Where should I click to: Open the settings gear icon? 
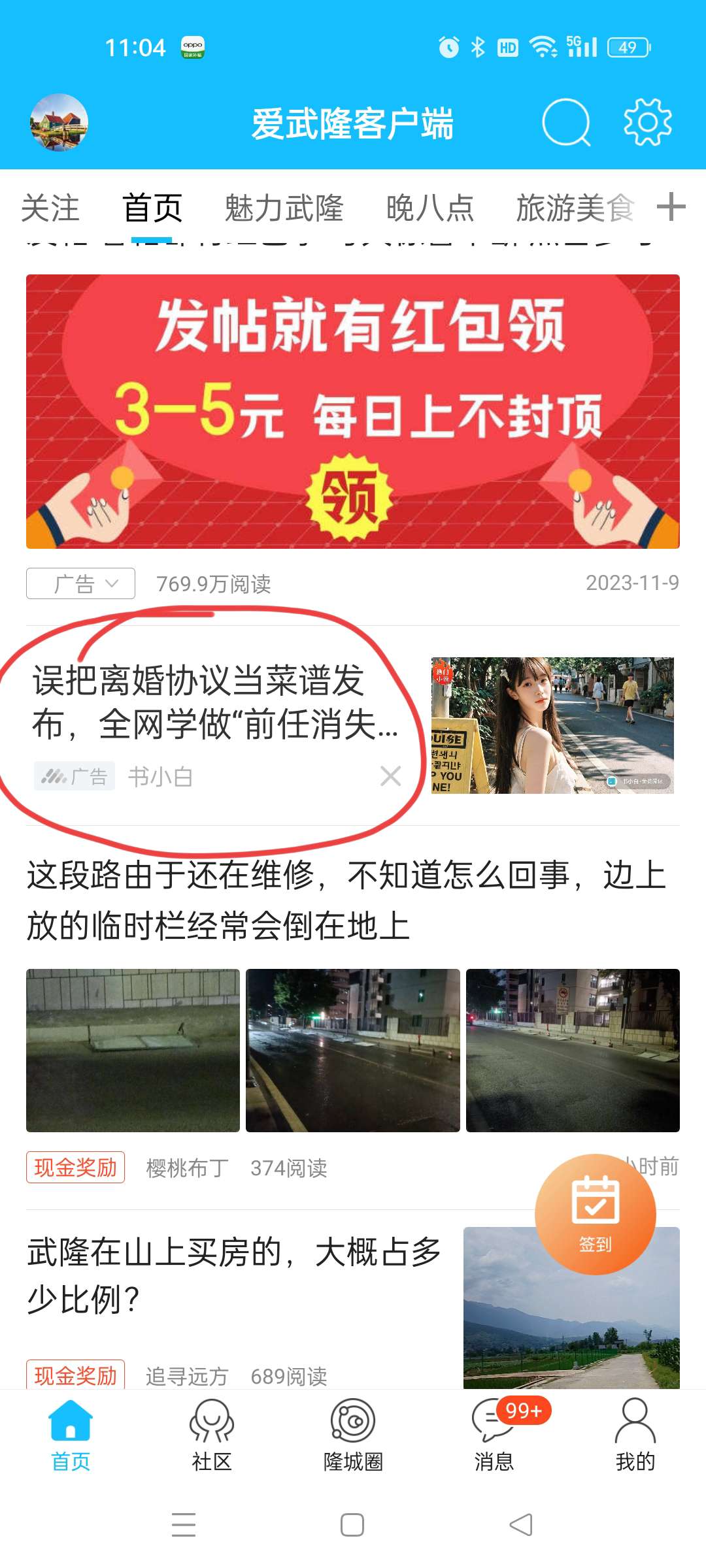[x=647, y=122]
